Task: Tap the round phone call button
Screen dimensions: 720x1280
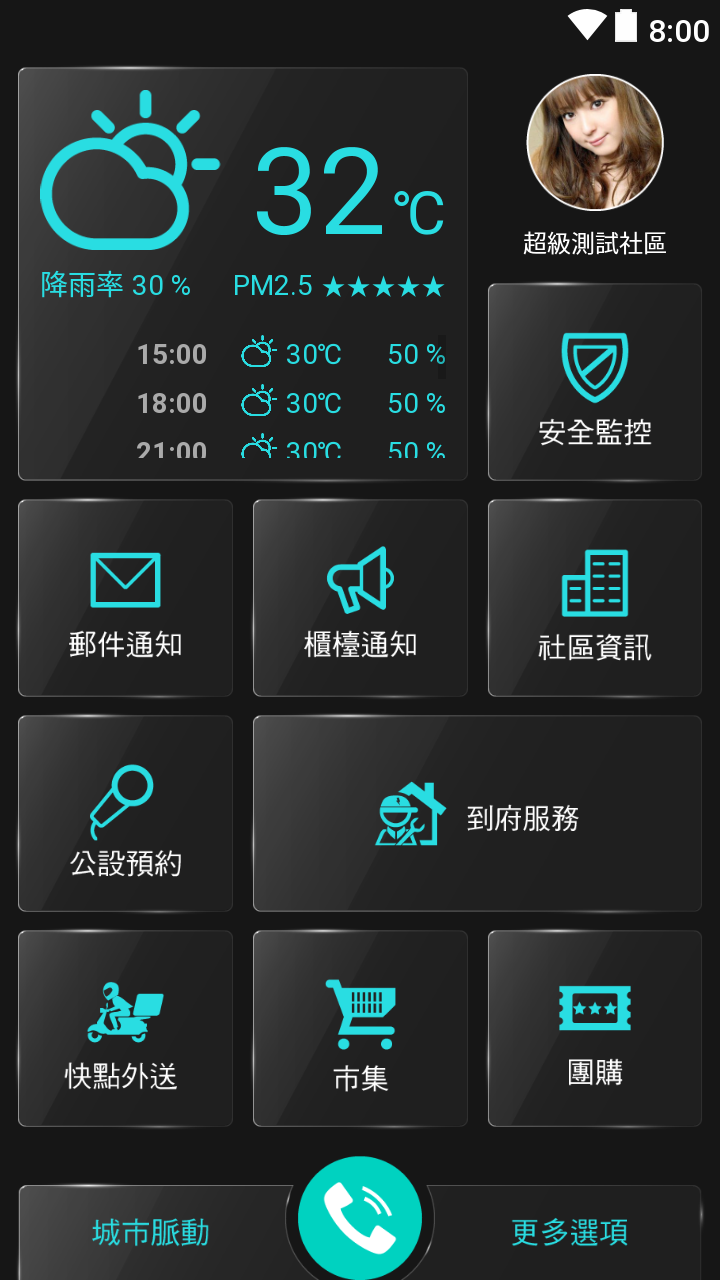Action: coord(360,1218)
